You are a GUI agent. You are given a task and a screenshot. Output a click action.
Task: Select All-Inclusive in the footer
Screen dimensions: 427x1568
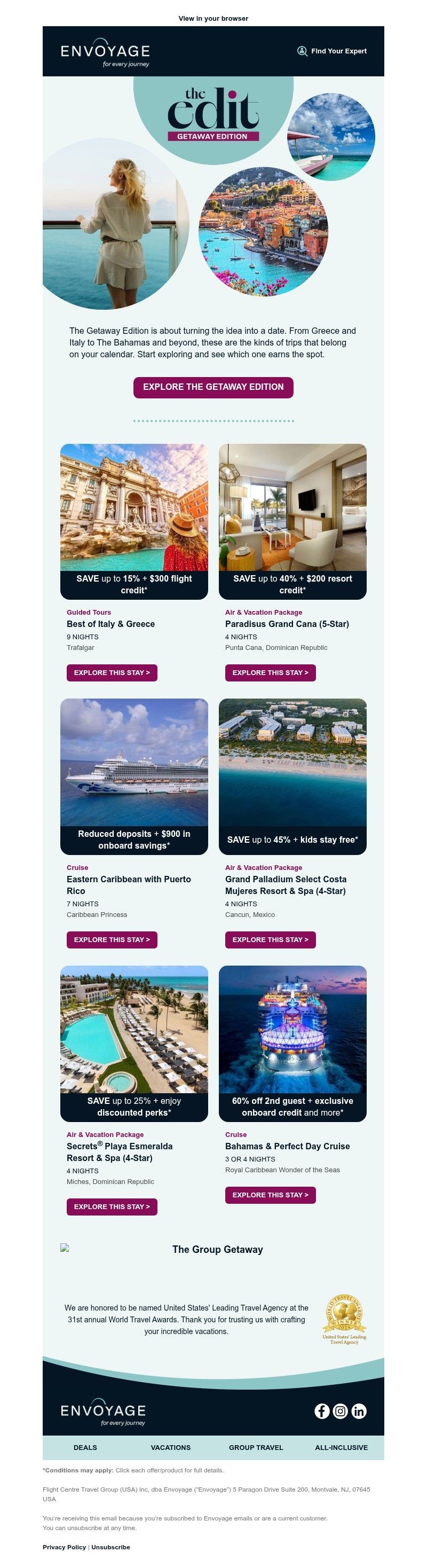[341, 1447]
